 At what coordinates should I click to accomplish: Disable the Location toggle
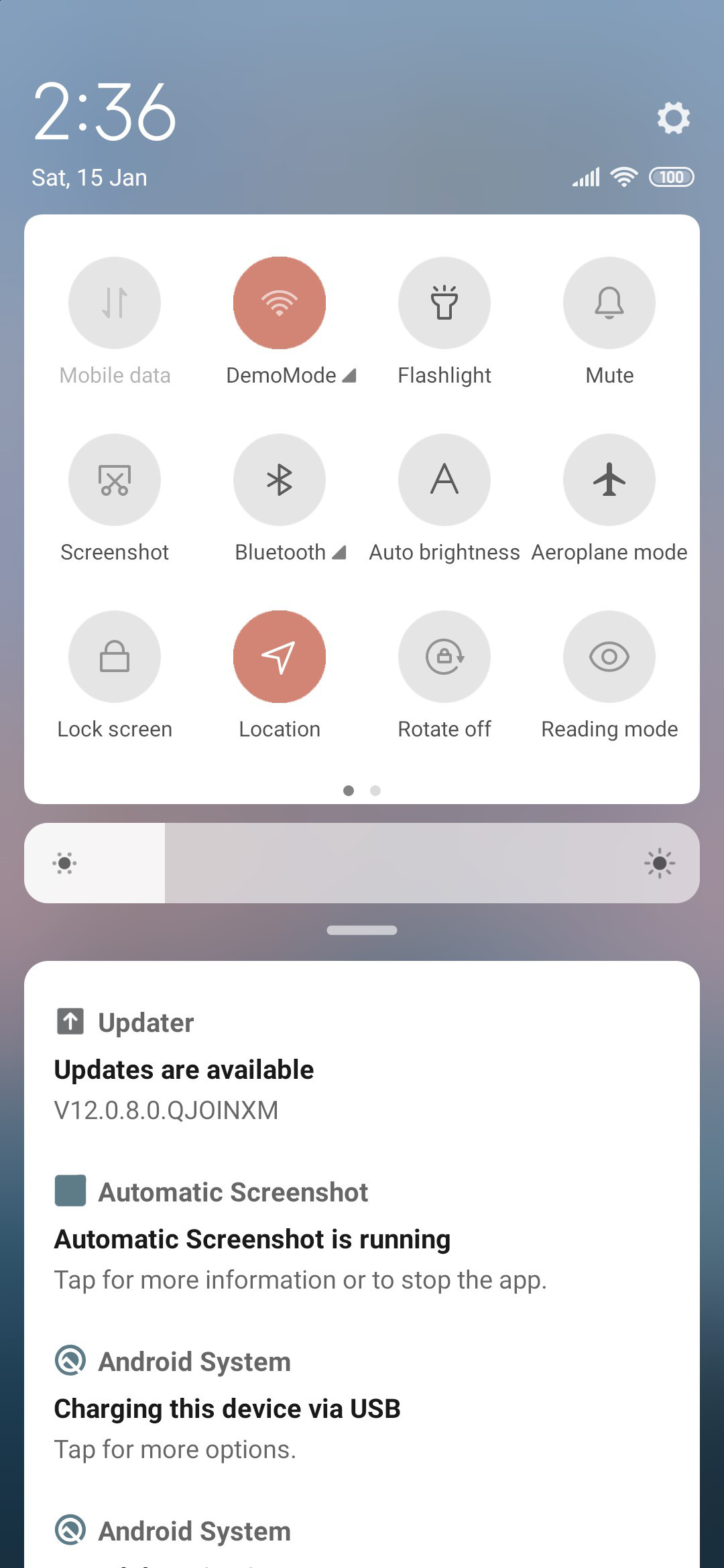point(280,657)
